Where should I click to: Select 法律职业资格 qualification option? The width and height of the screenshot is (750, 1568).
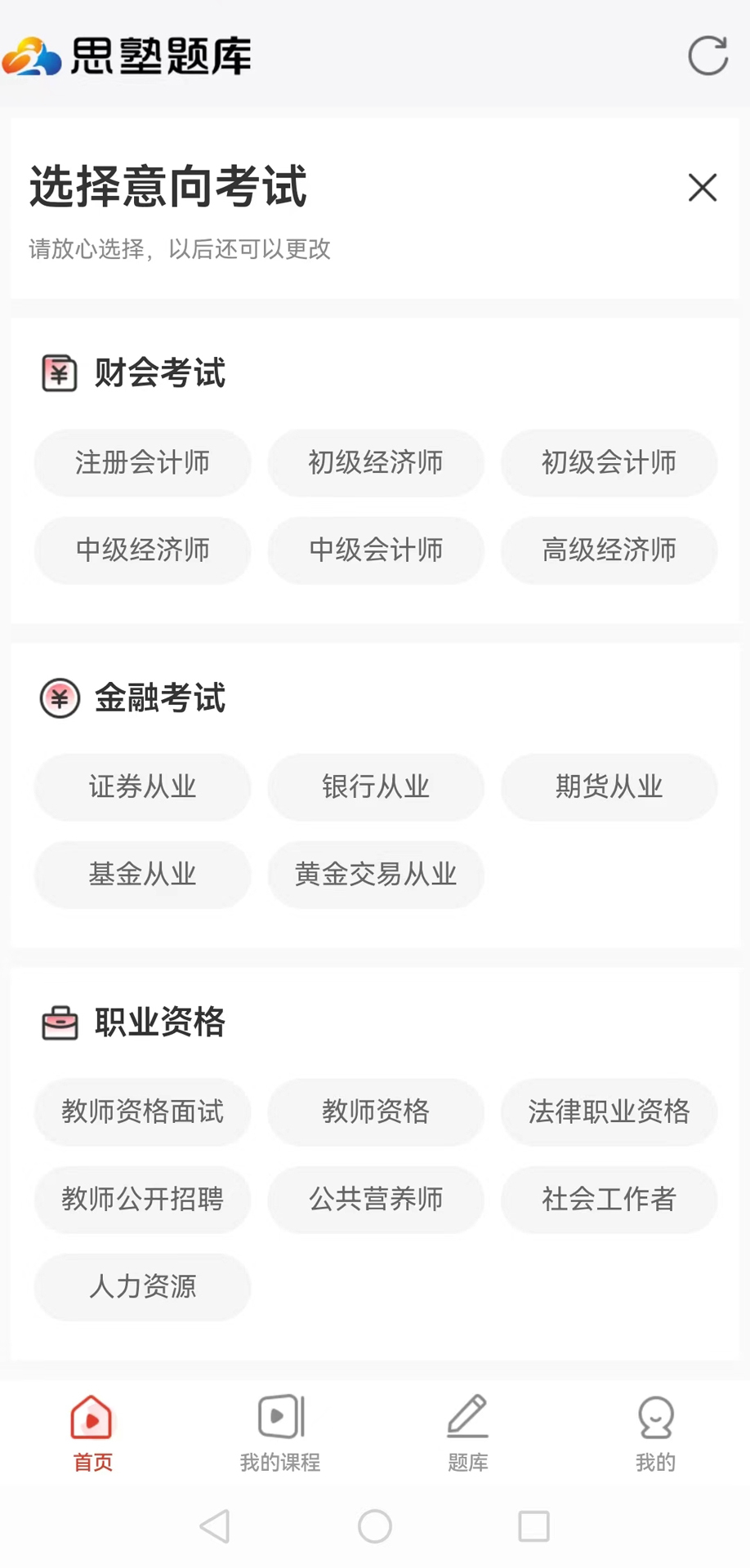tap(609, 1112)
